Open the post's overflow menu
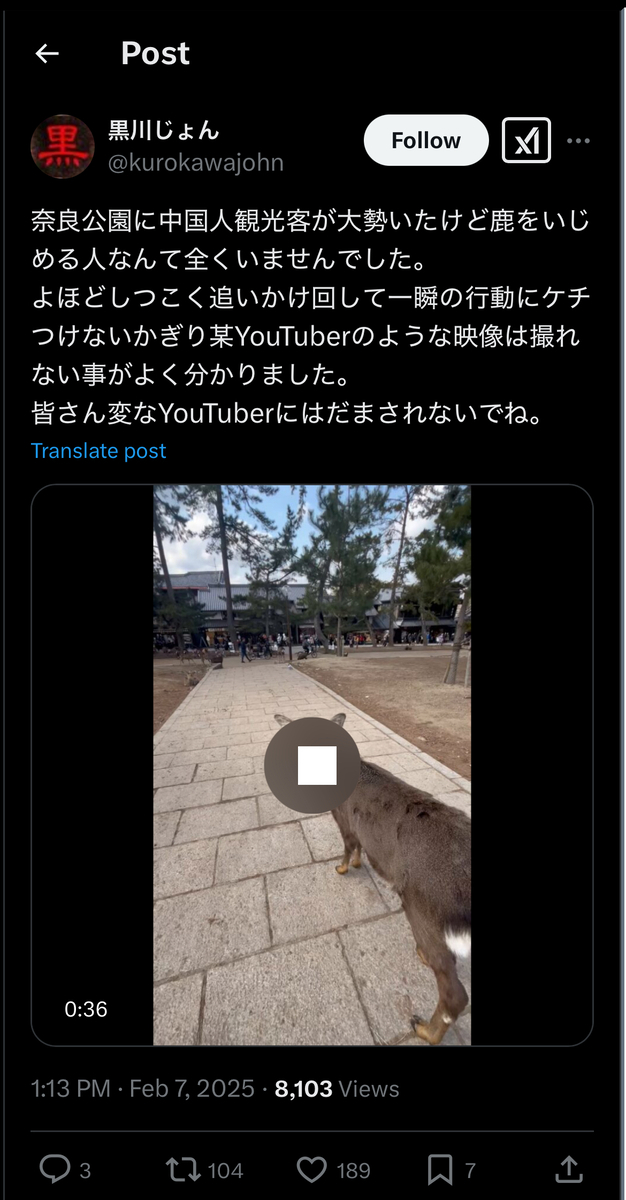This screenshot has width=626, height=1200. pyautogui.click(x=579, y=141)
